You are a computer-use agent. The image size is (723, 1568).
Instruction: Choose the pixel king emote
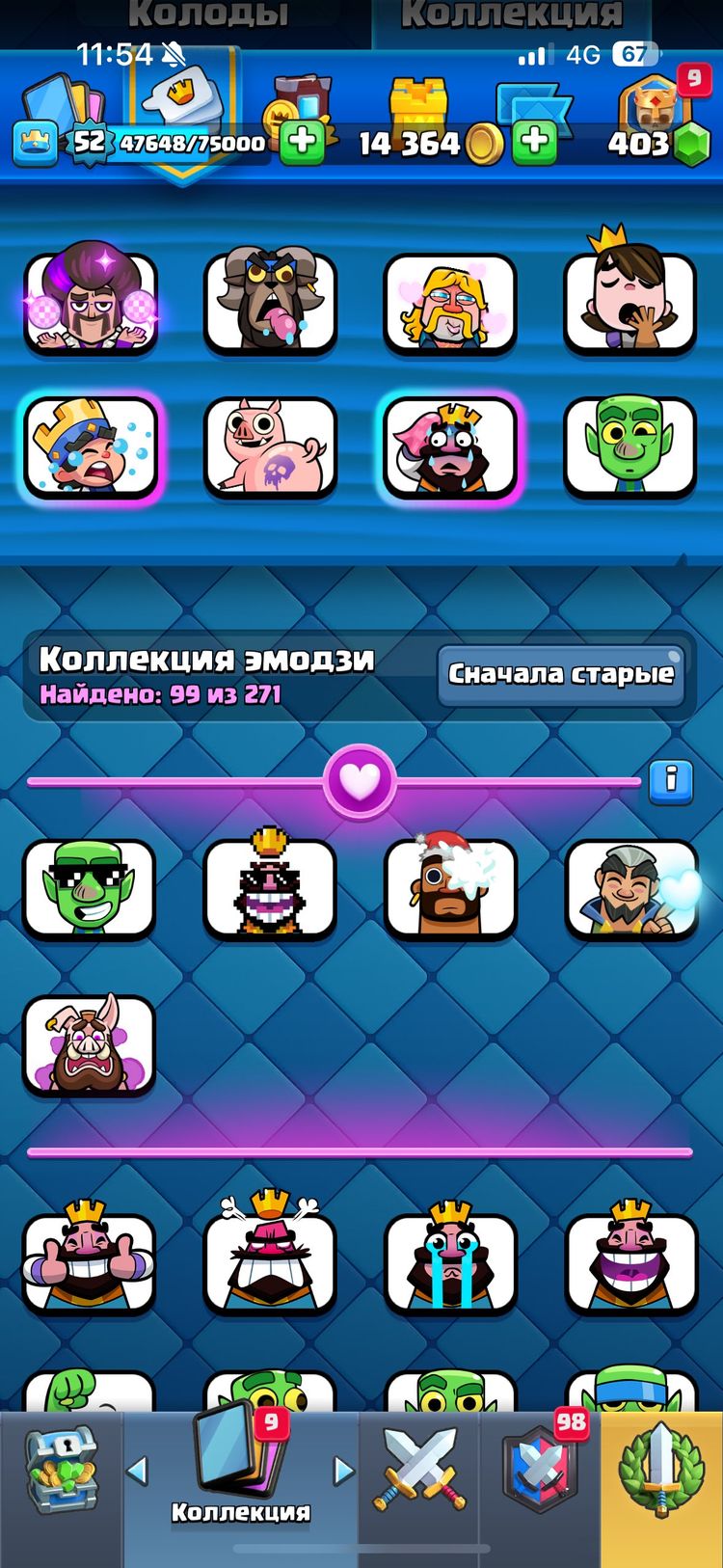tap(270, 888)
